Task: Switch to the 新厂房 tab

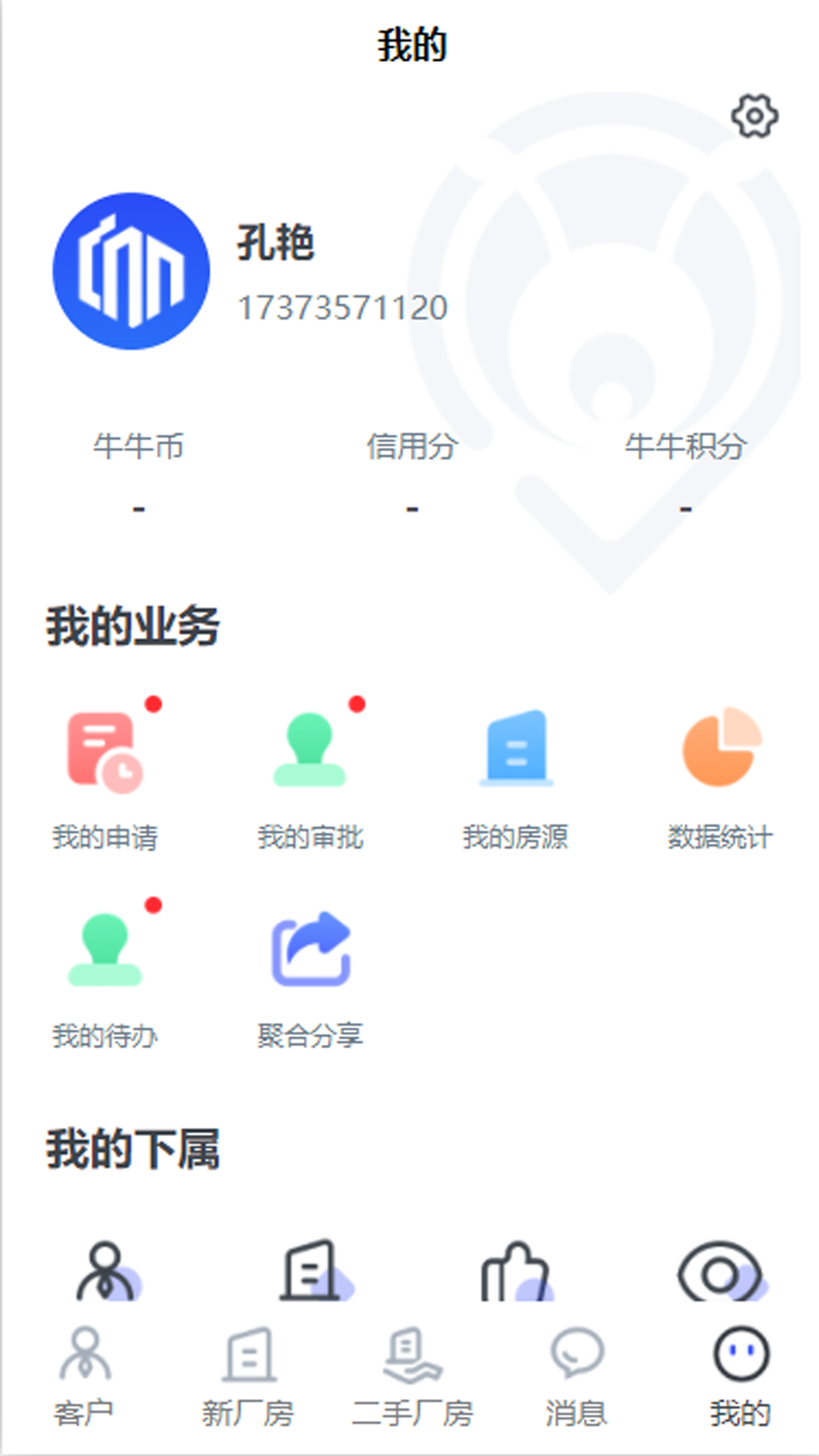Action: [248, 1376]
